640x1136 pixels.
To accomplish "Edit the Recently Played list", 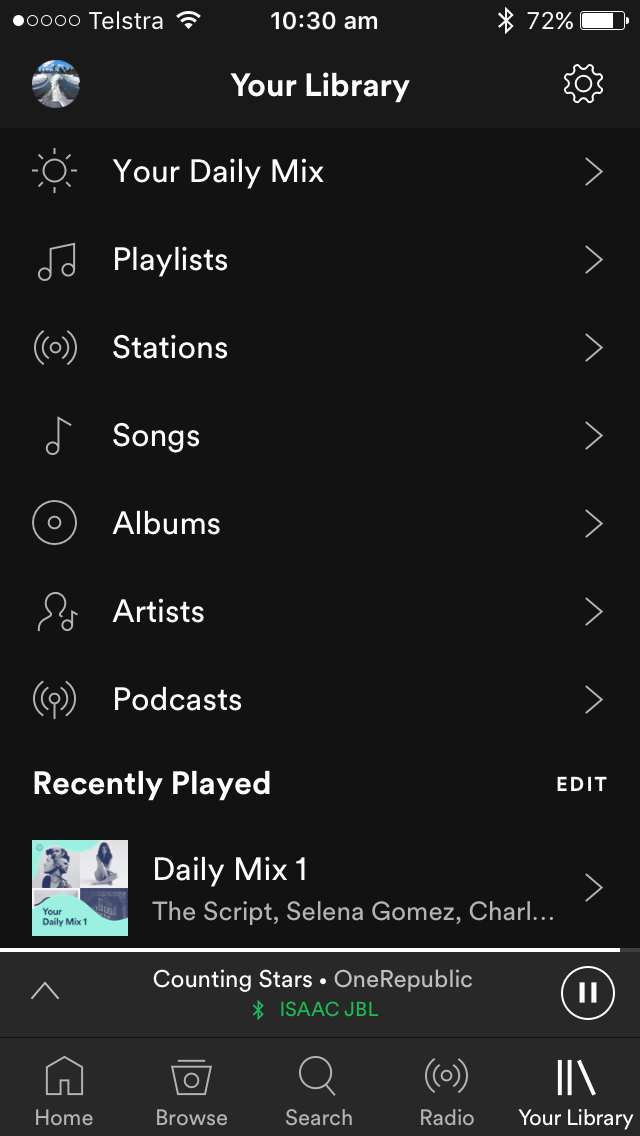I will point(581,784).
